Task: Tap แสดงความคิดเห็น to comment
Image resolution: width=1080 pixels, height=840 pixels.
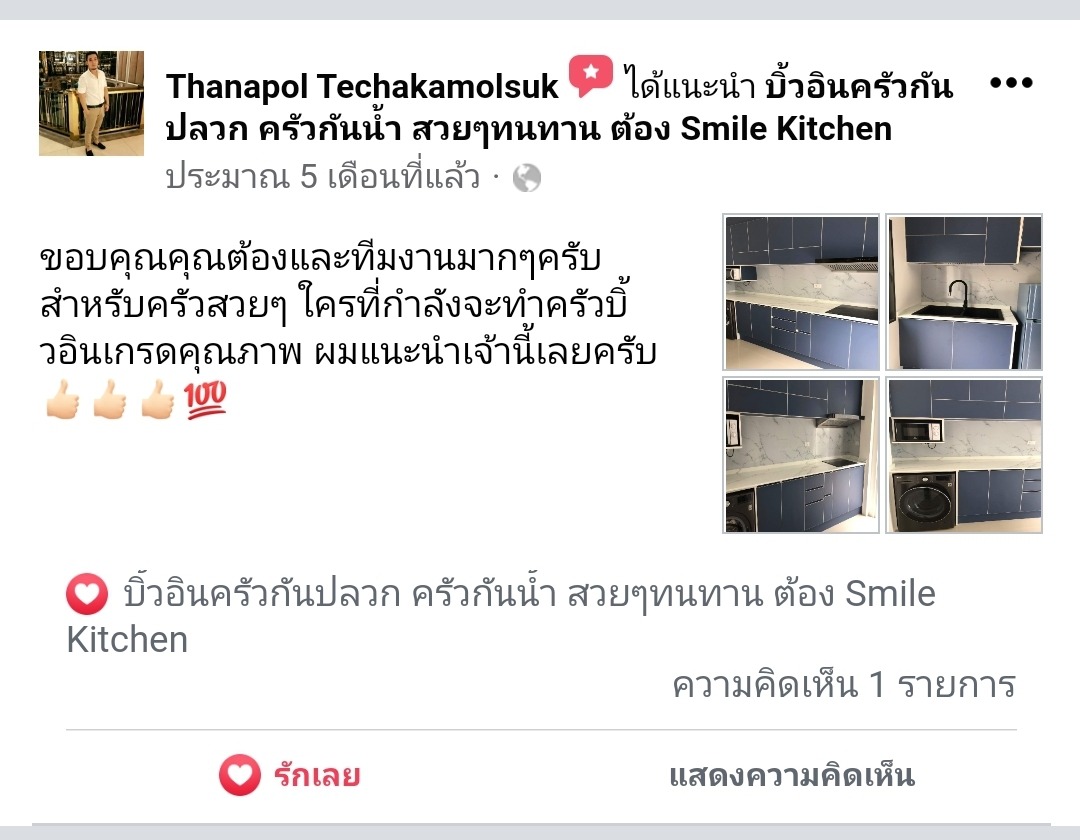Action: pos(790,776)
